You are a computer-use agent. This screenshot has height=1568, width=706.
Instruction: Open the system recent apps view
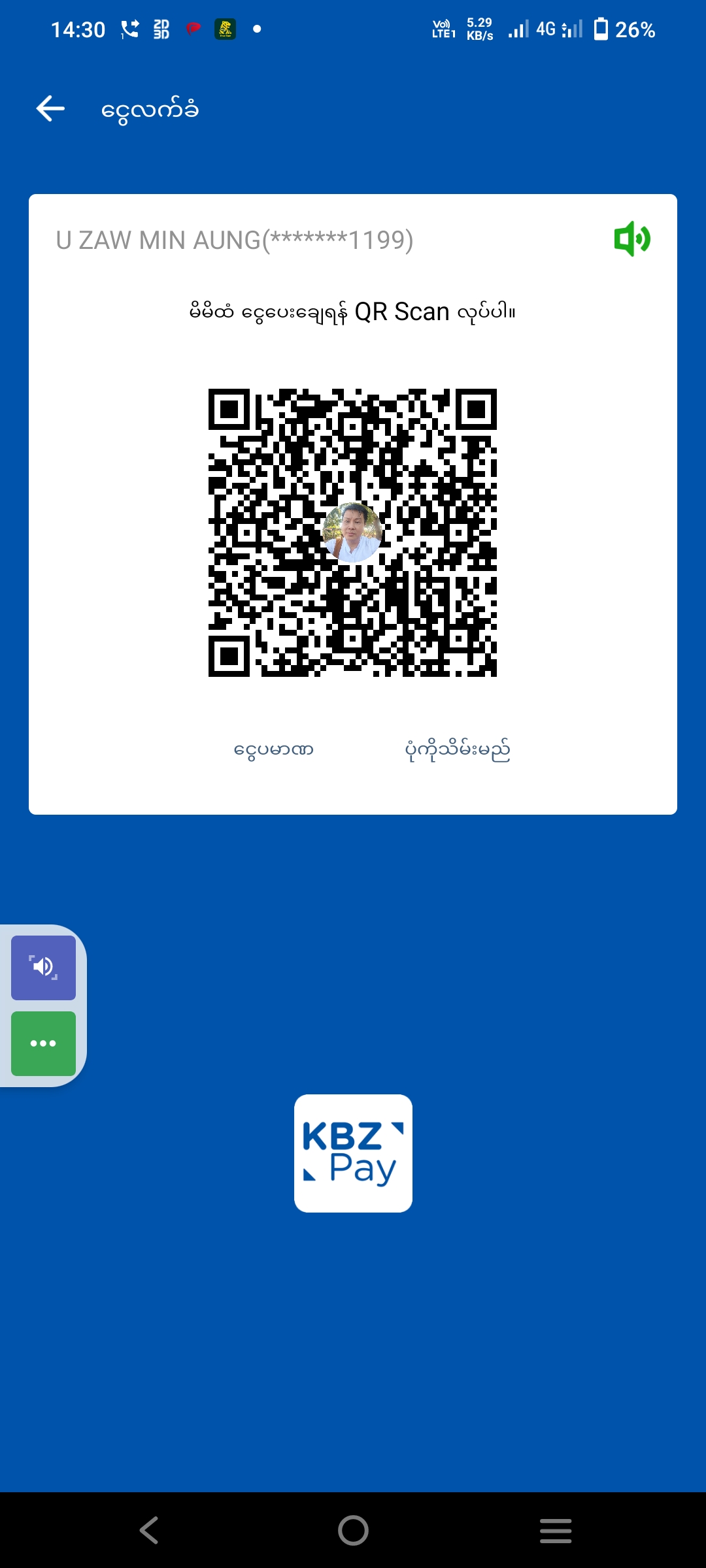[x=556, y=1530]
